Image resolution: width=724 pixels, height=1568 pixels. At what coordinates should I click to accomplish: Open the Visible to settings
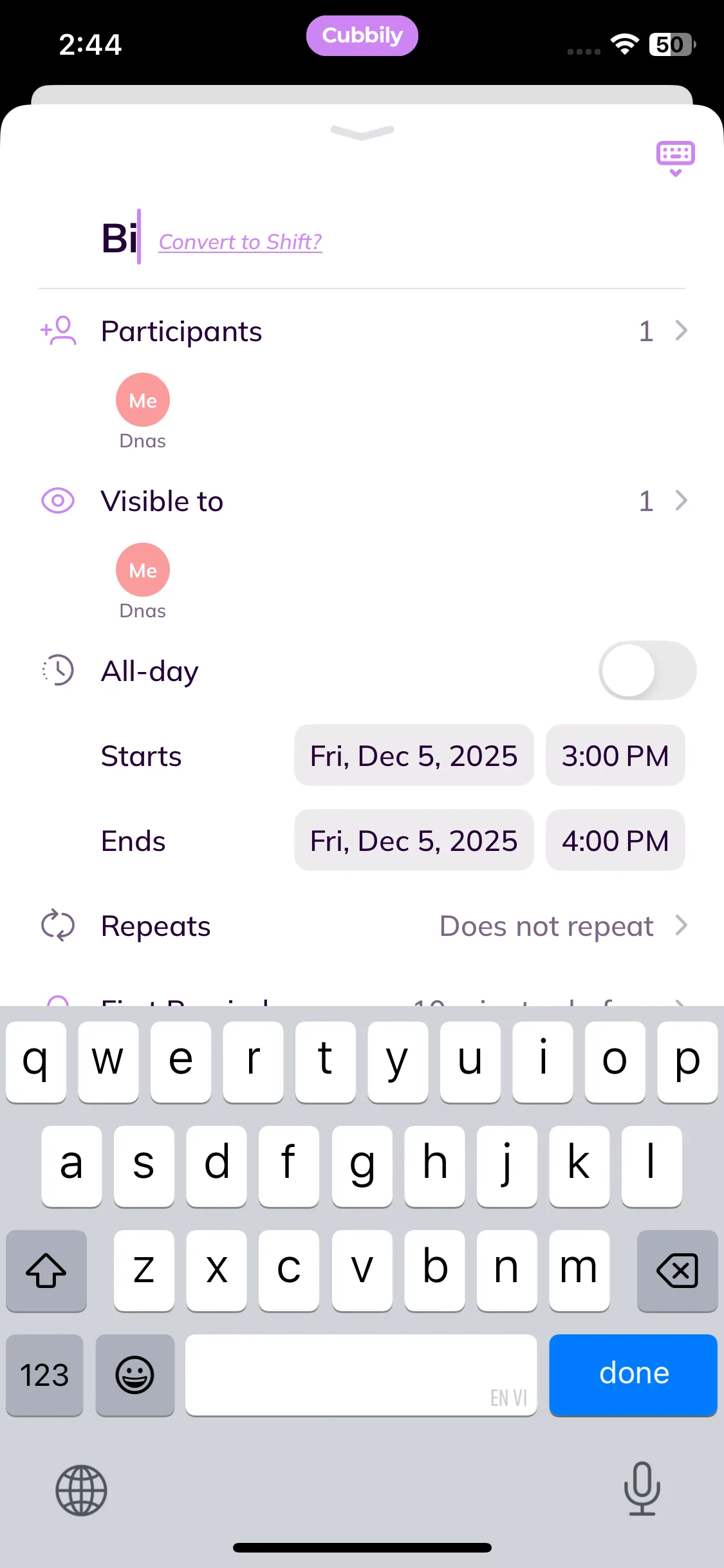[364, 501]
